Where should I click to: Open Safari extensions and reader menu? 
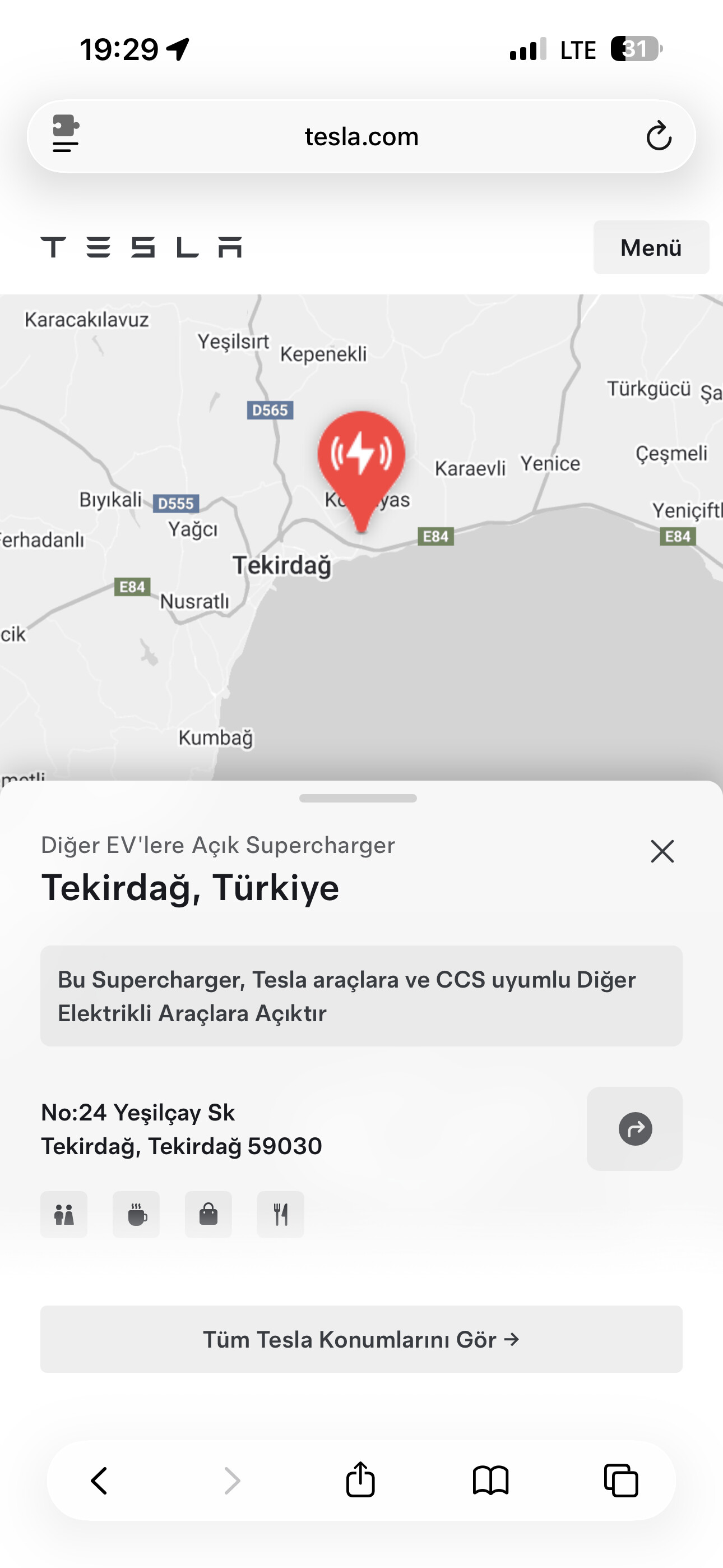[x=66, y=133]
